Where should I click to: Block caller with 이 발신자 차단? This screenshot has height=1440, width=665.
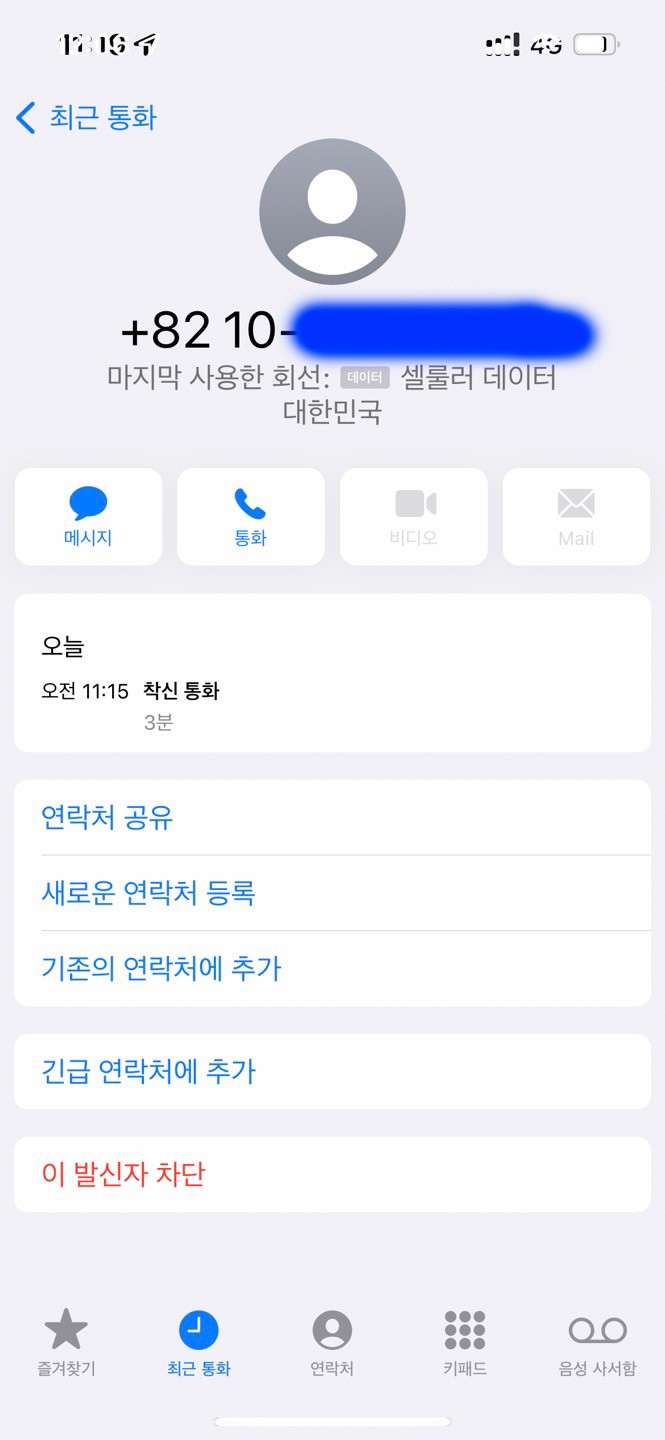click(x=123, y=1174)
